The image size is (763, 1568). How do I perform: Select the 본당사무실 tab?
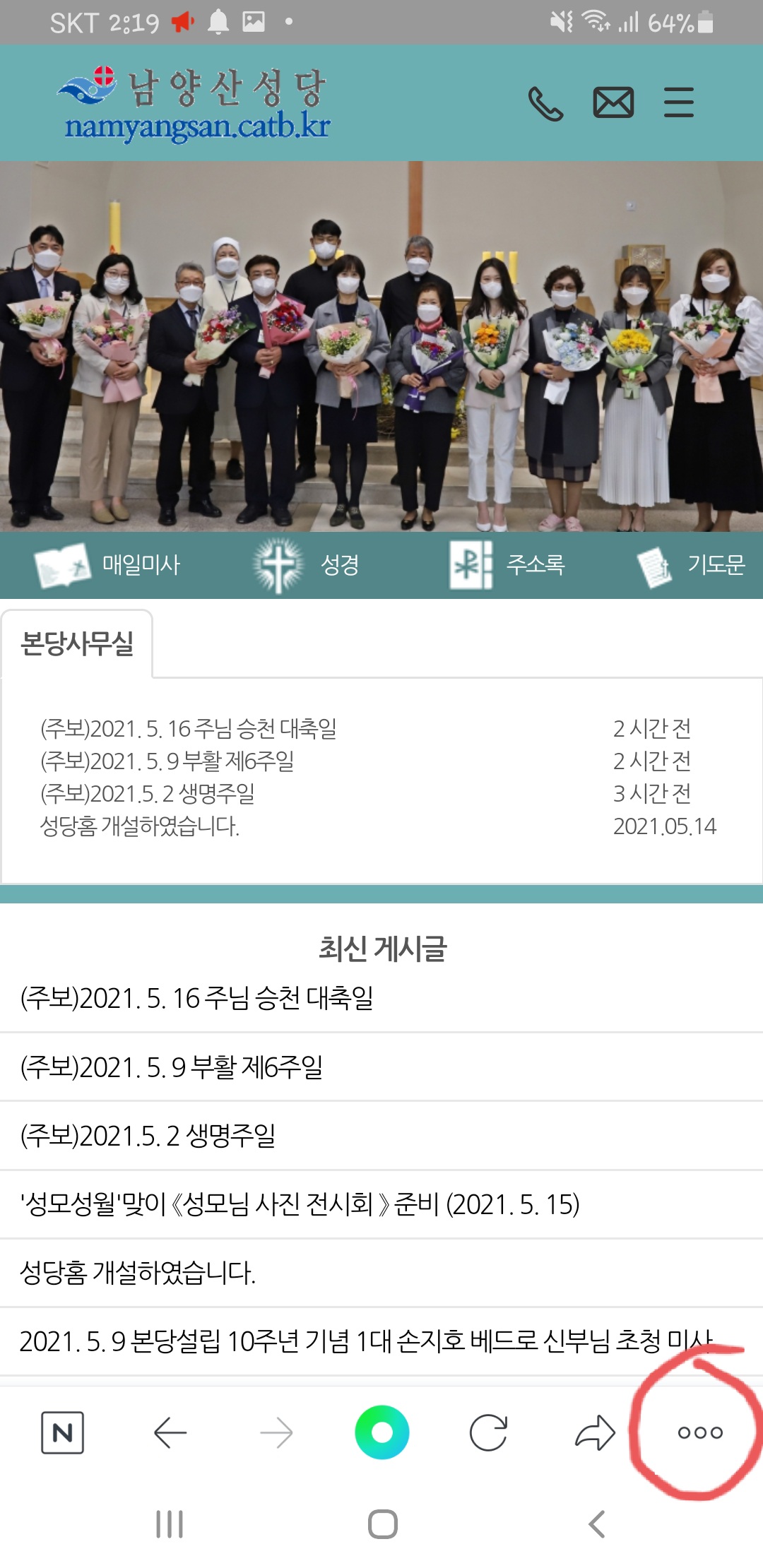(77, 643)
